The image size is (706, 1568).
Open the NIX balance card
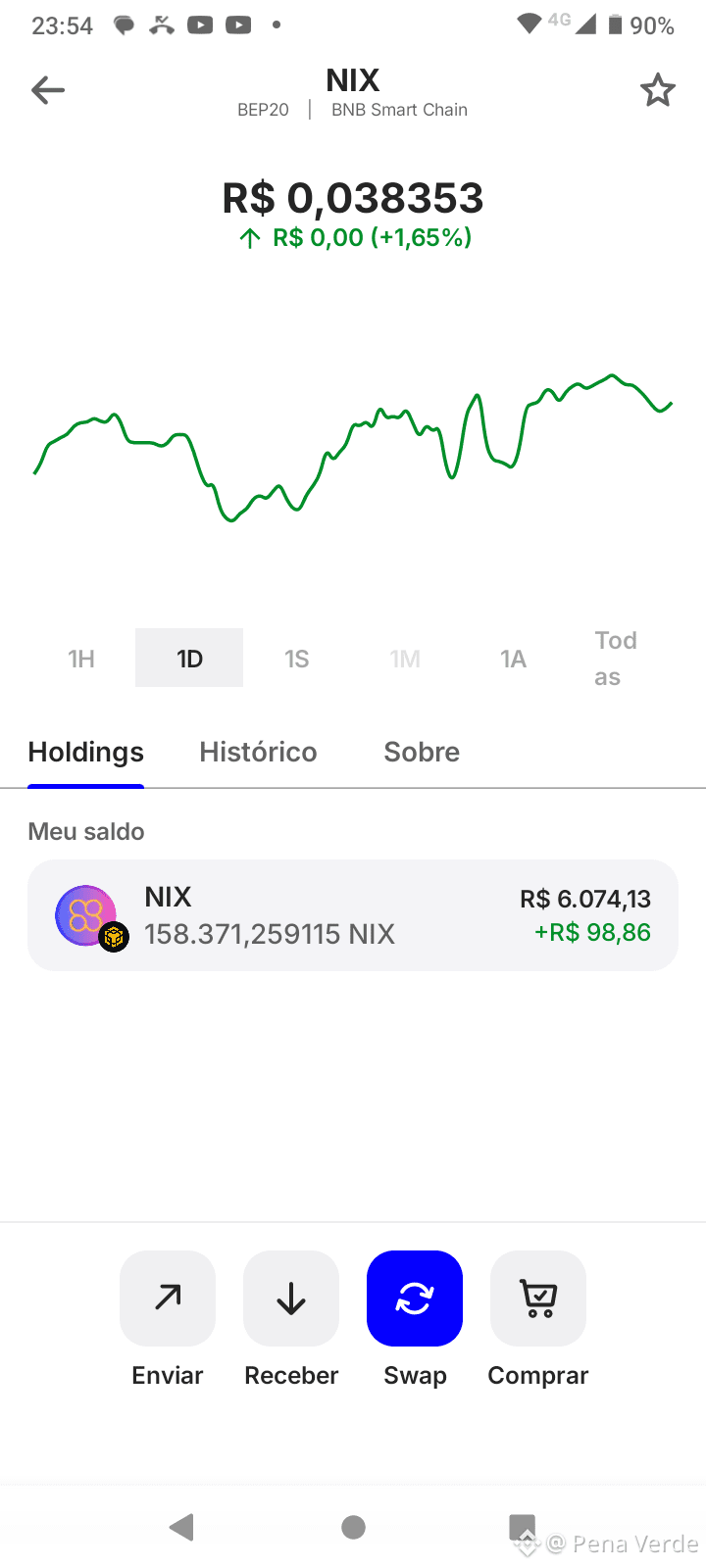[353, 915]
